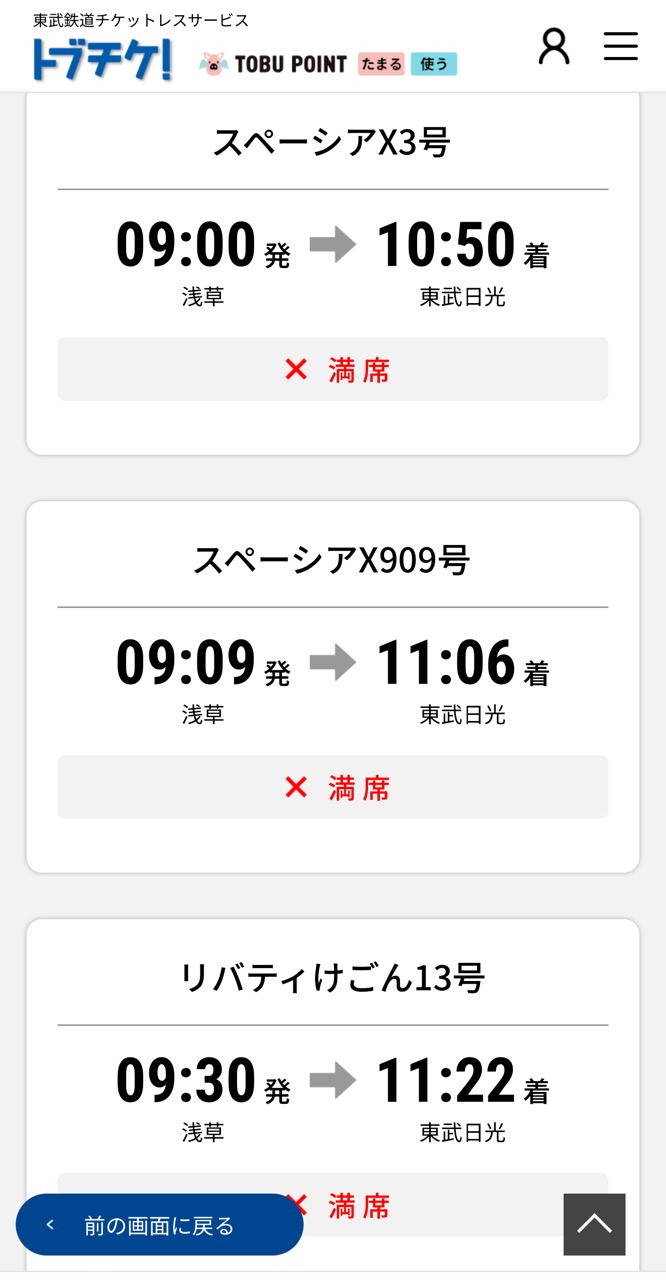This screenshot has width=666, height=1280.
Task: Open the hamburger menu
Action: [621, 46]
